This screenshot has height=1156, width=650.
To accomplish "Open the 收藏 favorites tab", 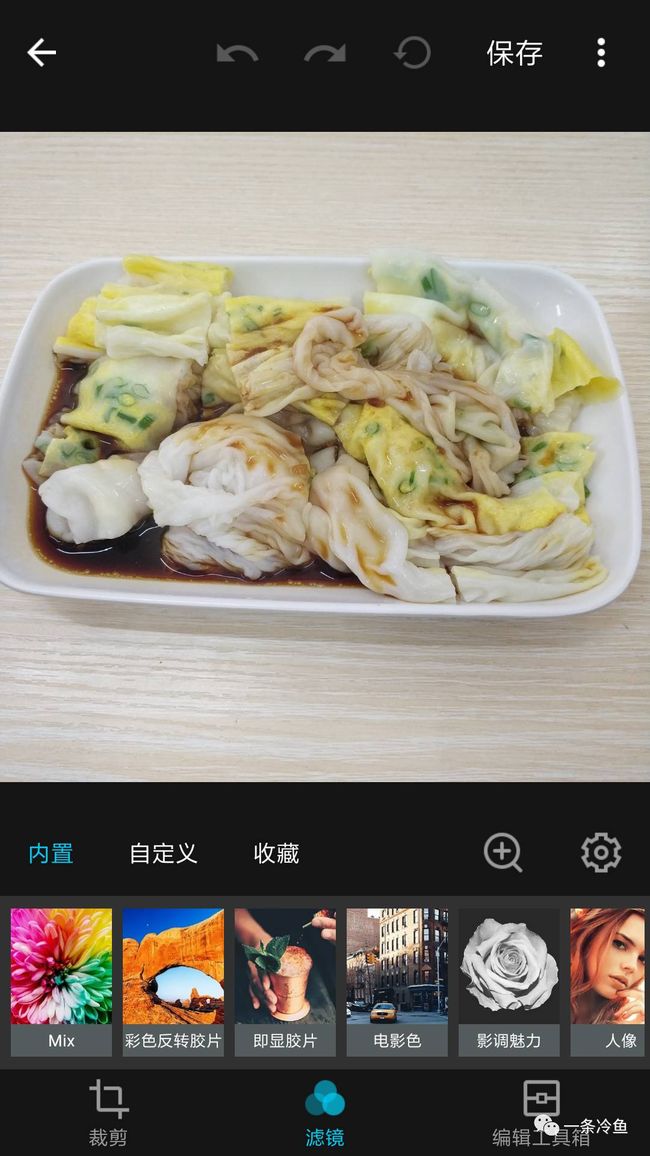I will (276, 853).
